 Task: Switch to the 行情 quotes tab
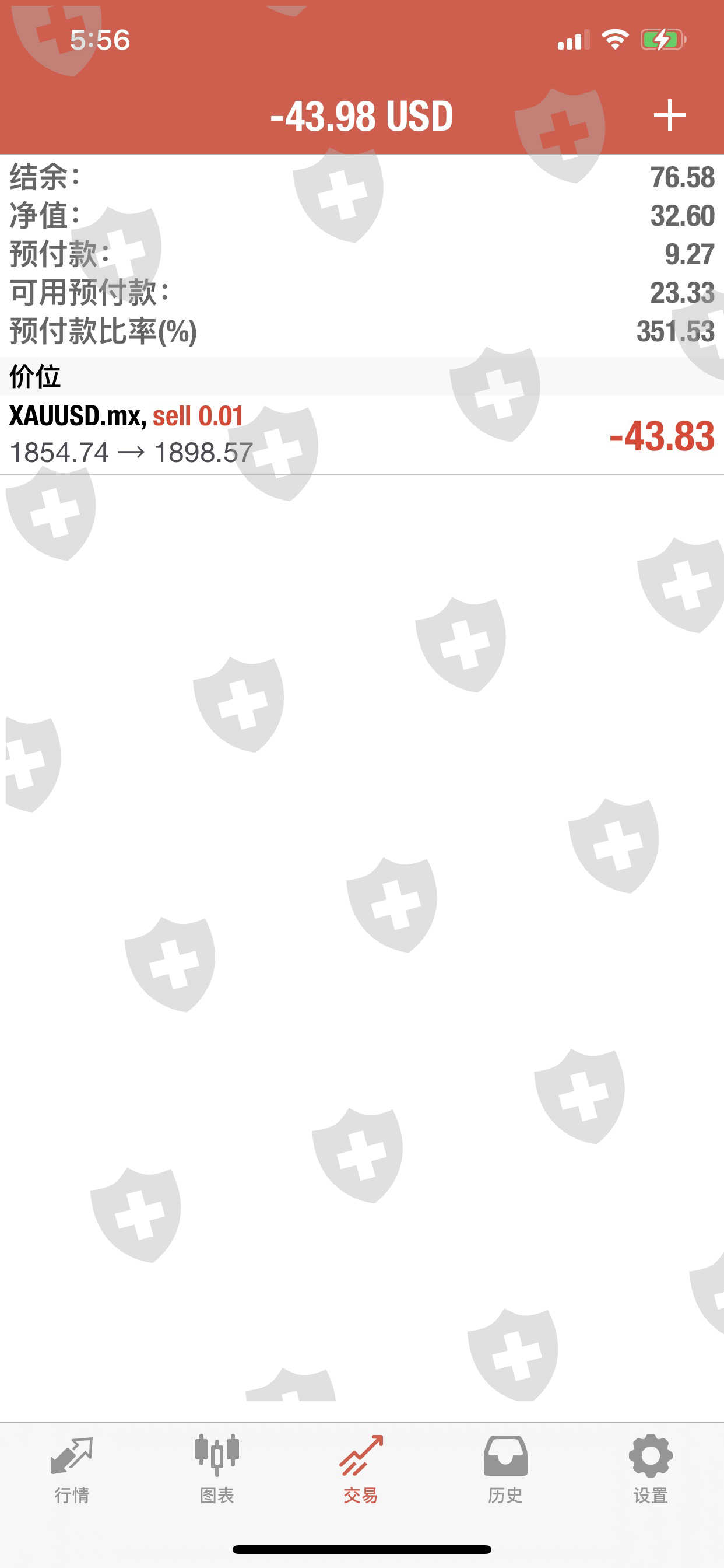point(72,1468)
